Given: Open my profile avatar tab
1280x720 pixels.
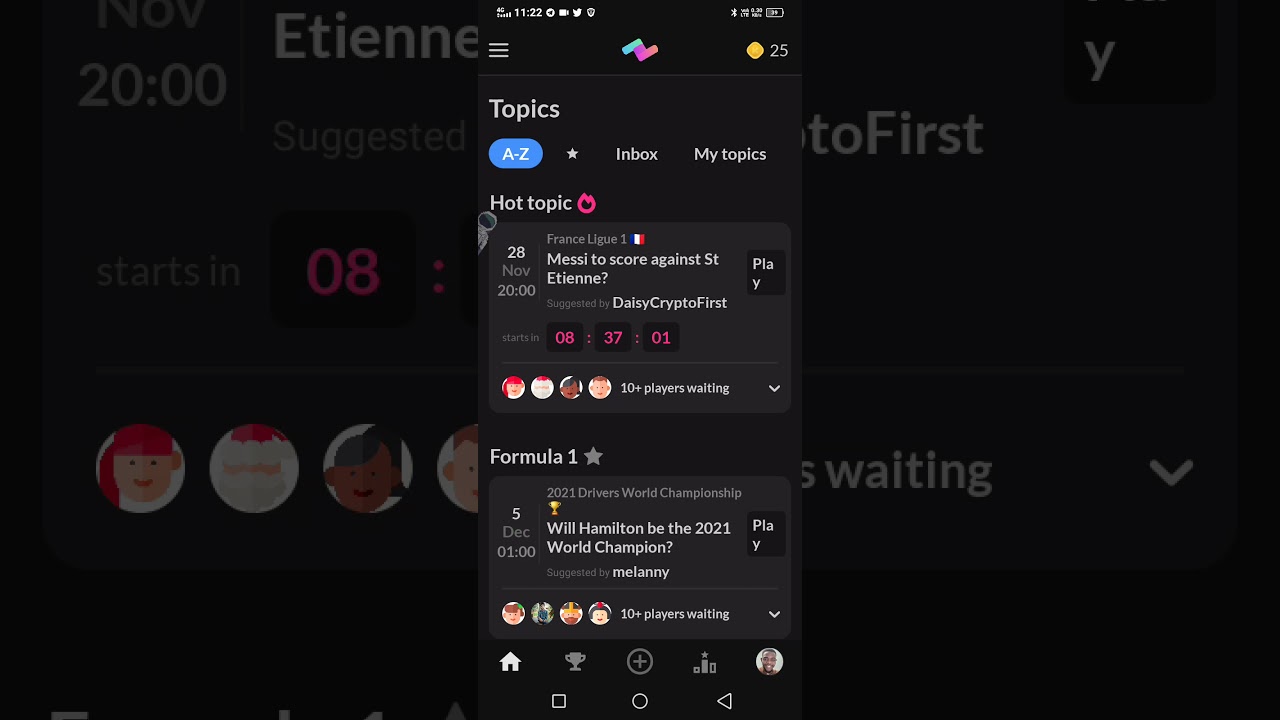Looking at the screenshot, I should 769,662.
